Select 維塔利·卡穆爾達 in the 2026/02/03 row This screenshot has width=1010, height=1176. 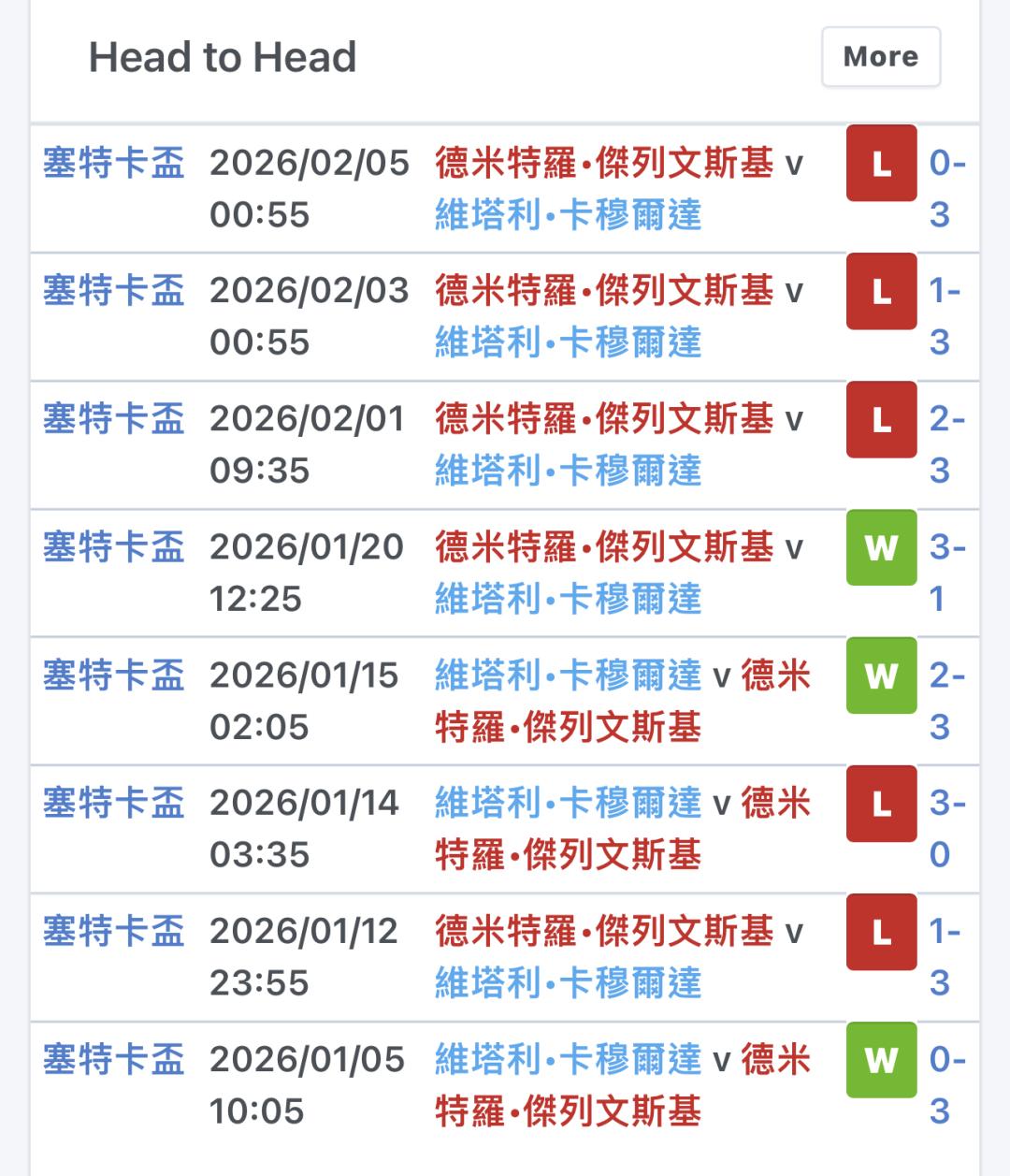[568, 342]
